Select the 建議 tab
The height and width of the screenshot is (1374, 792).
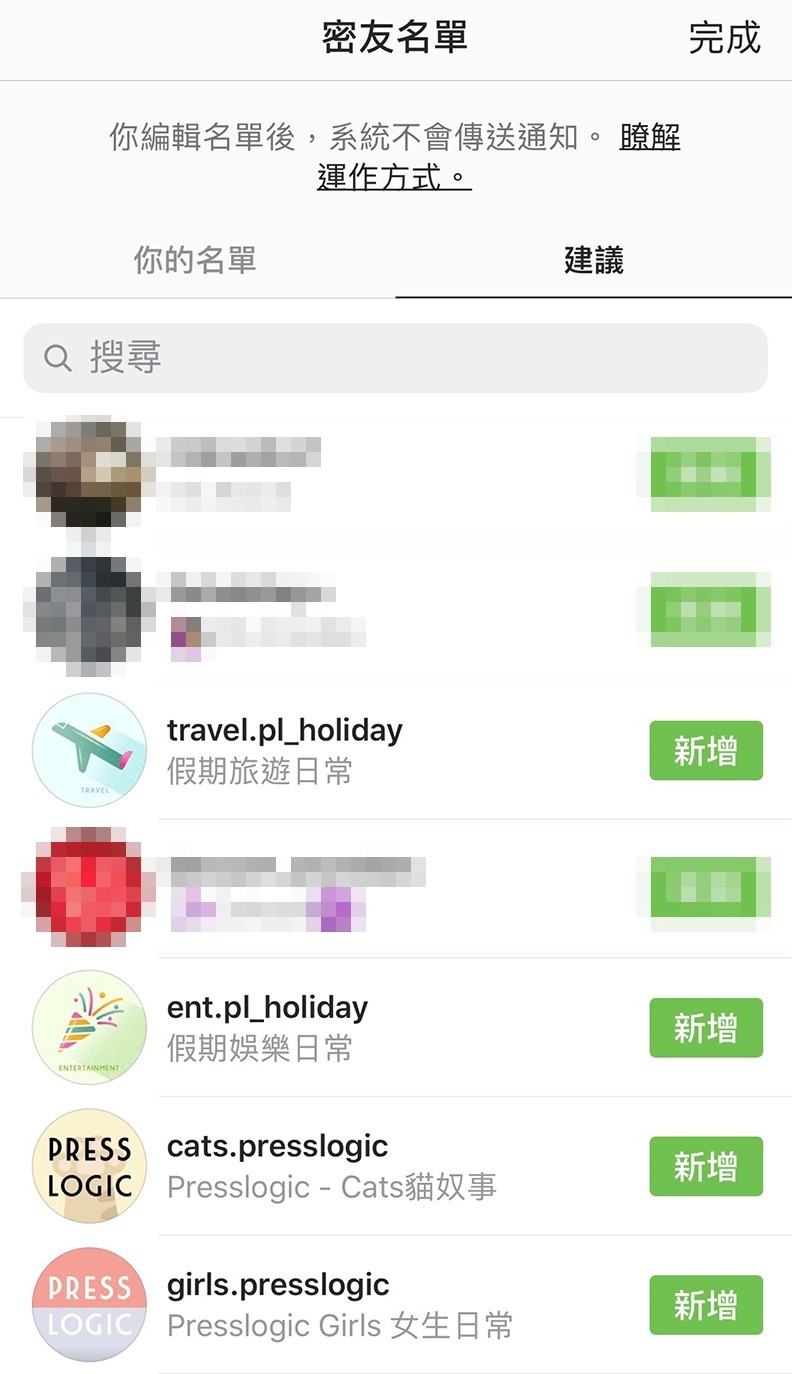click(593, 261)
